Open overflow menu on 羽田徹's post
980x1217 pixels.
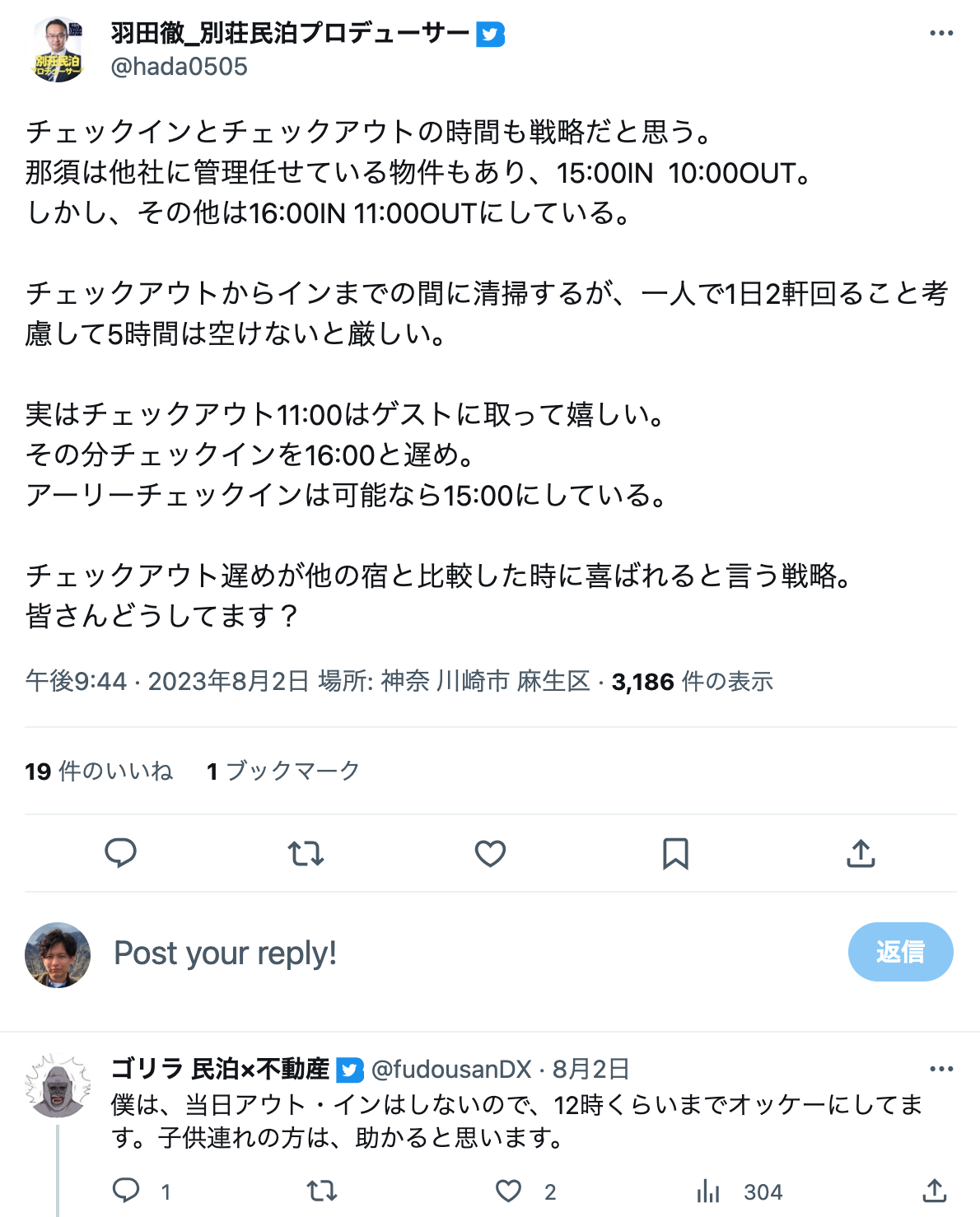[x=940, y=34]
